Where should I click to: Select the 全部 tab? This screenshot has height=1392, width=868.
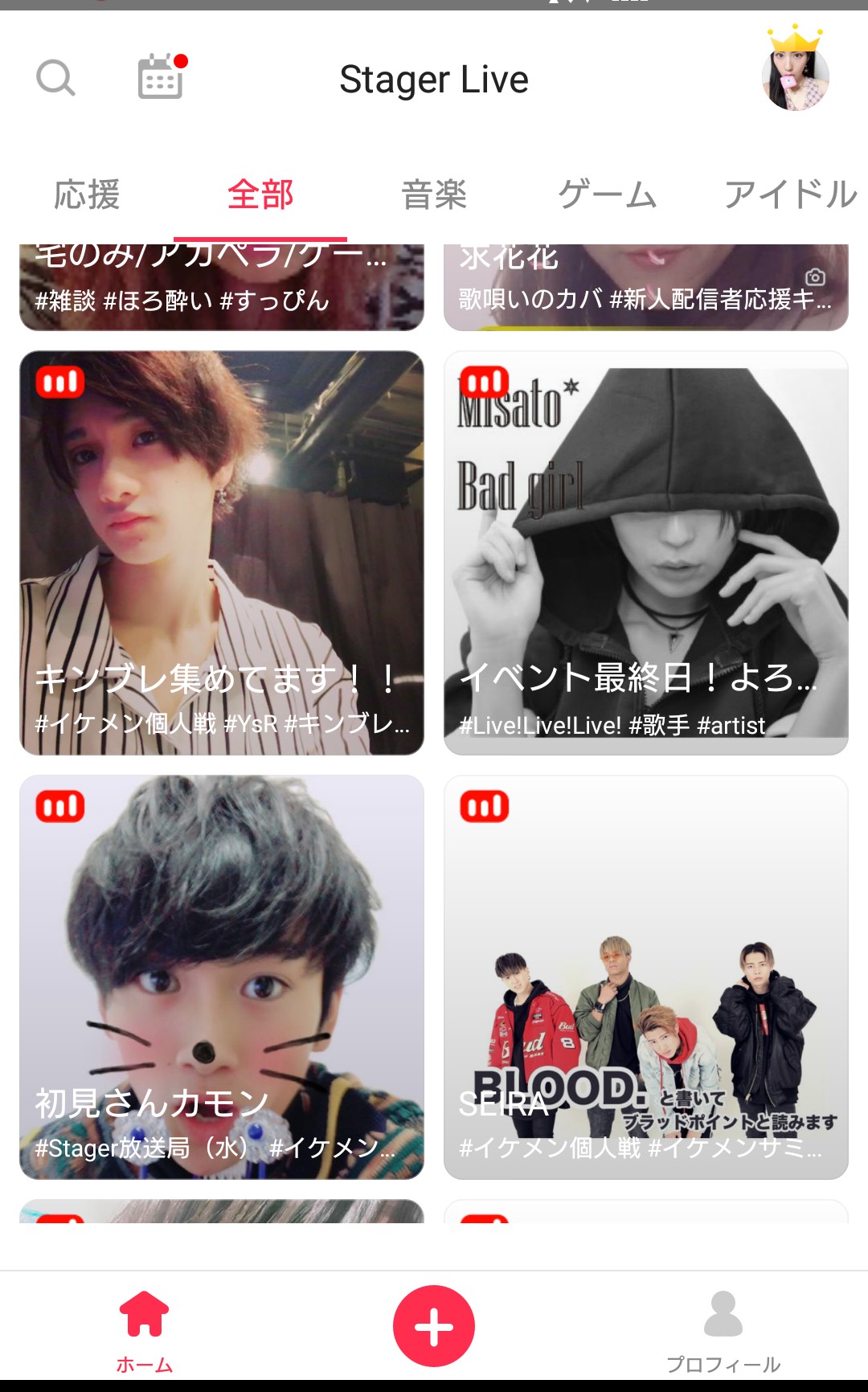(x=260, y=195)
